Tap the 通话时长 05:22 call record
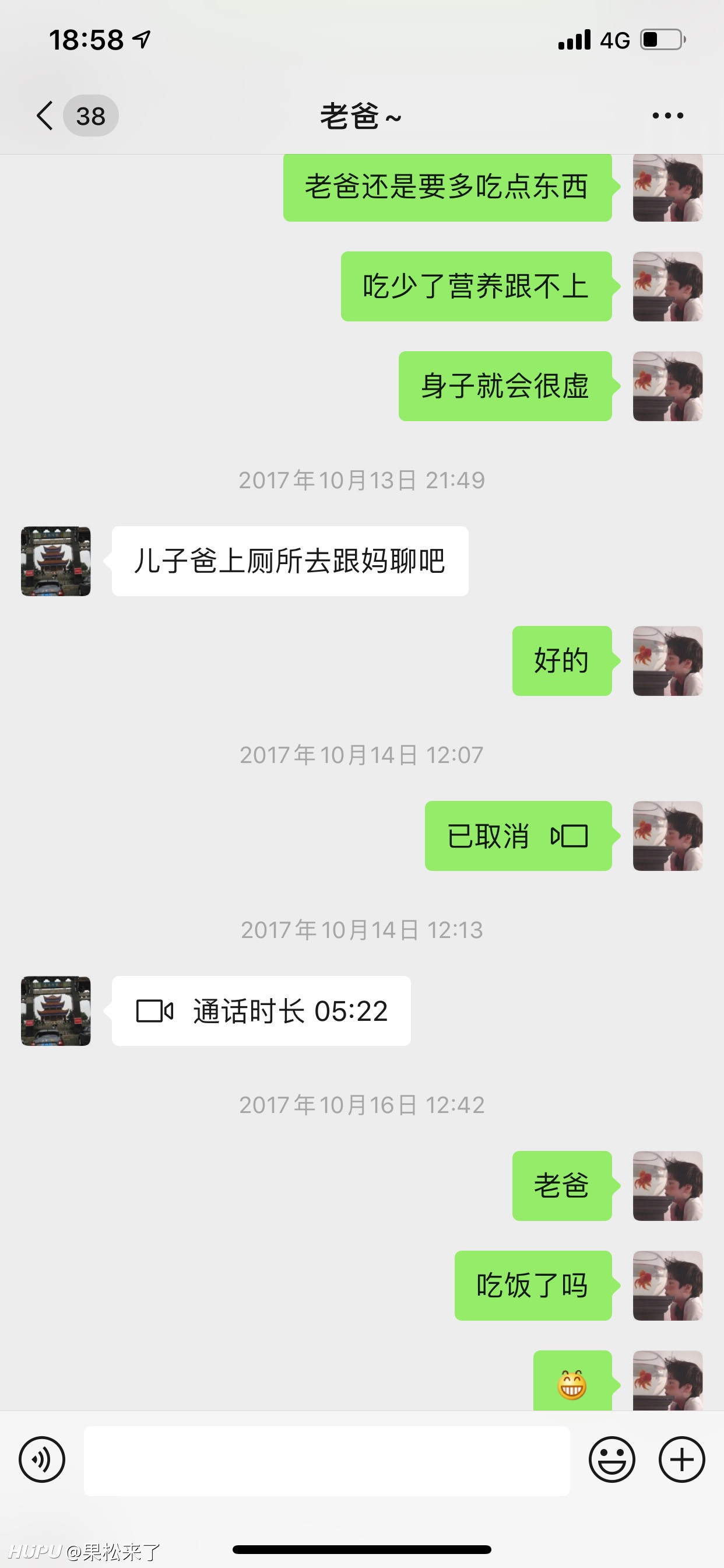Screen dimensions: 724x1568 (x=261, y=1011)
